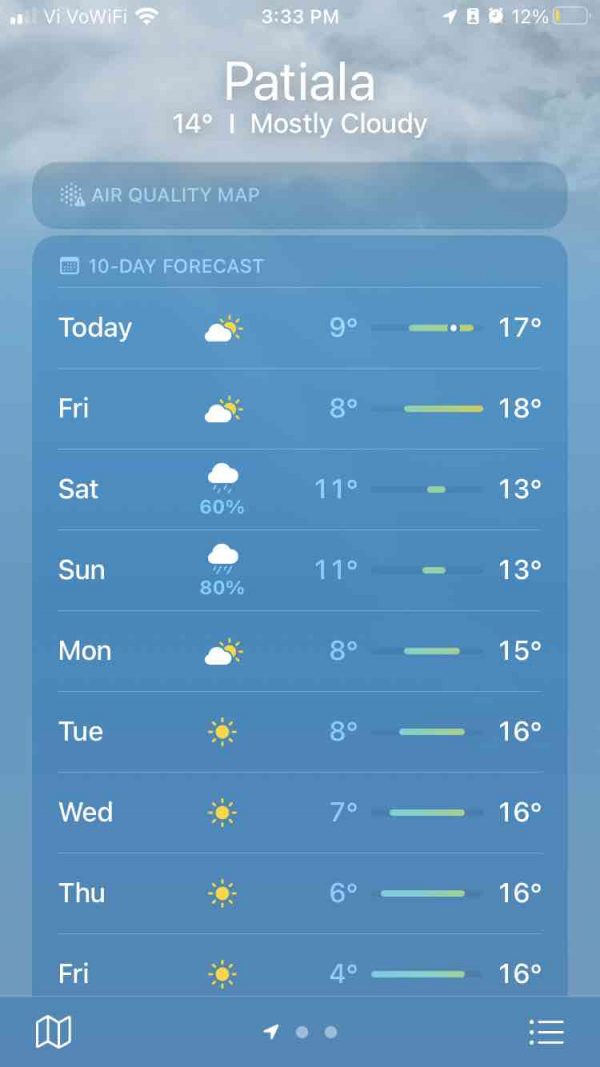
Task: Select the current location page indicator
Action: [x=271, y=1031]
